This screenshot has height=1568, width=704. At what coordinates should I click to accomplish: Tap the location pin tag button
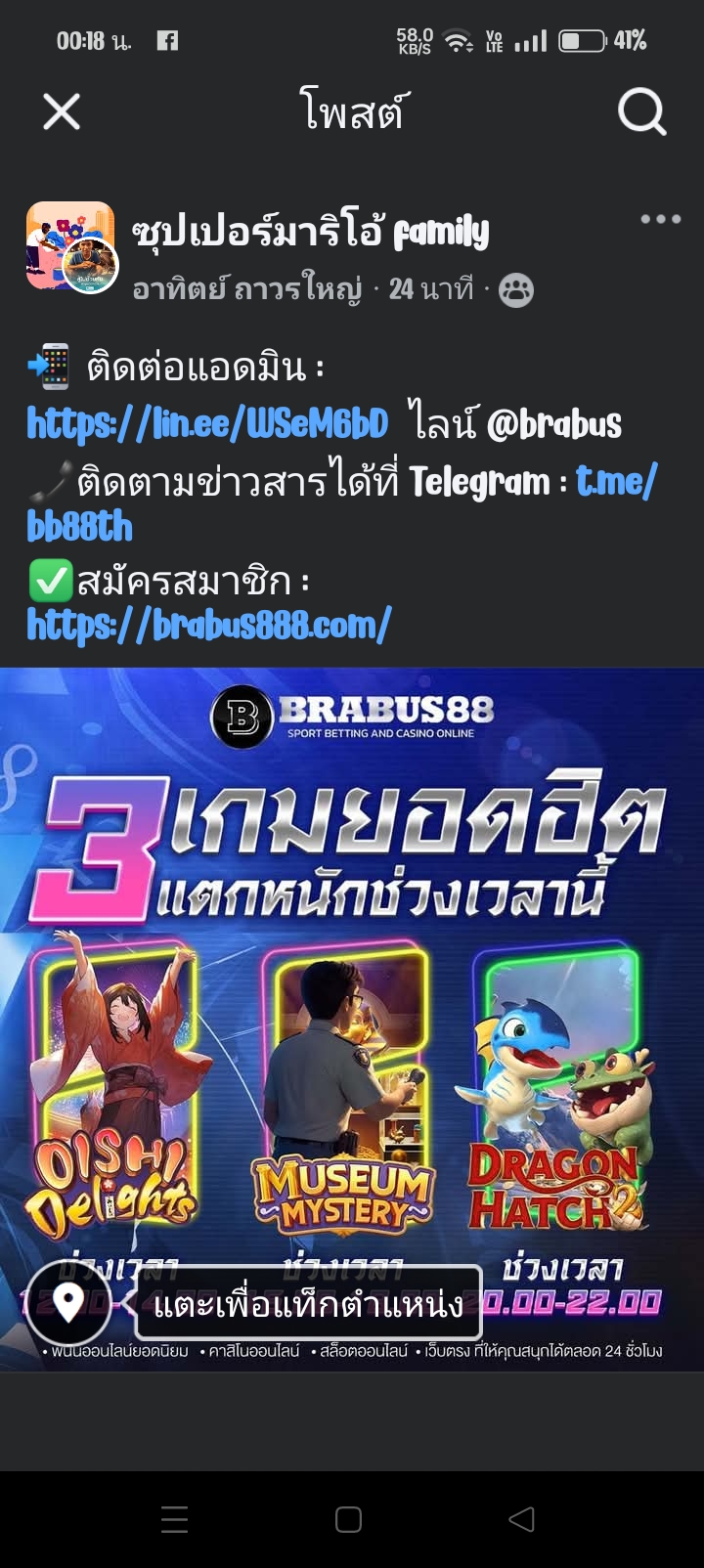[68, 1303]
